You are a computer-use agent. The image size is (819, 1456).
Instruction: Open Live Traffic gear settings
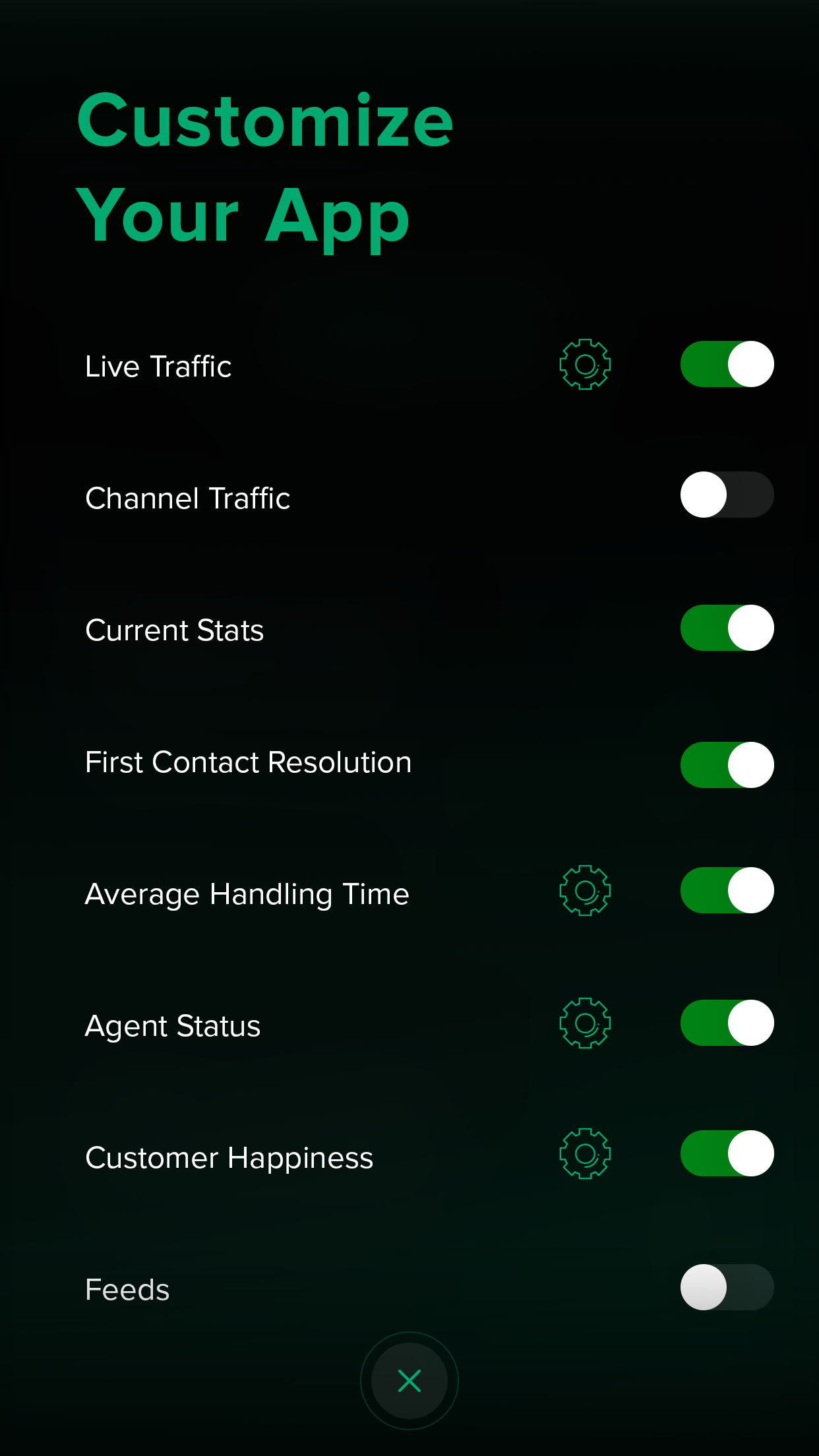[585, 364]
